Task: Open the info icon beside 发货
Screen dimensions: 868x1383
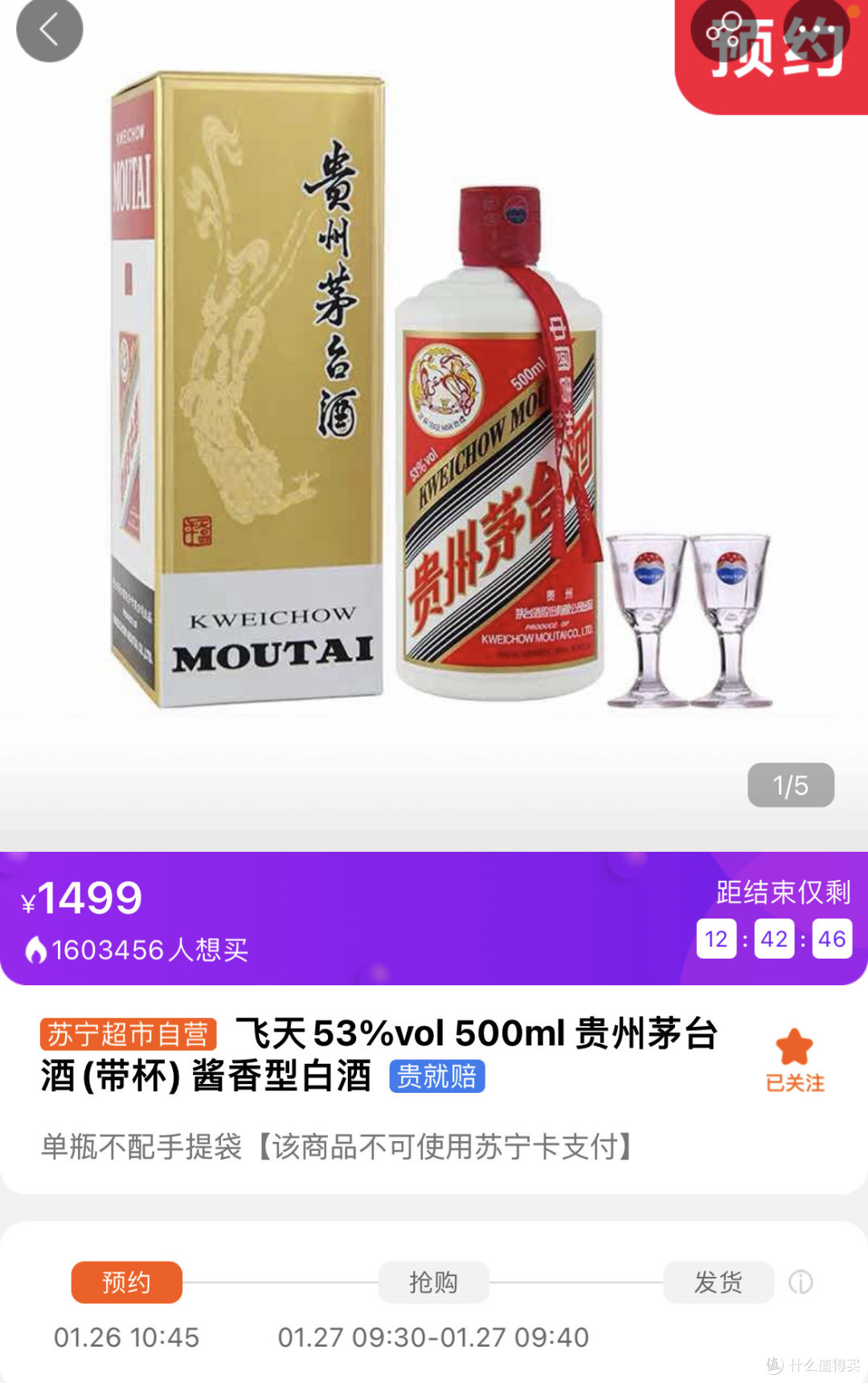Action: pyautogui.click(x=800, y=1282)
